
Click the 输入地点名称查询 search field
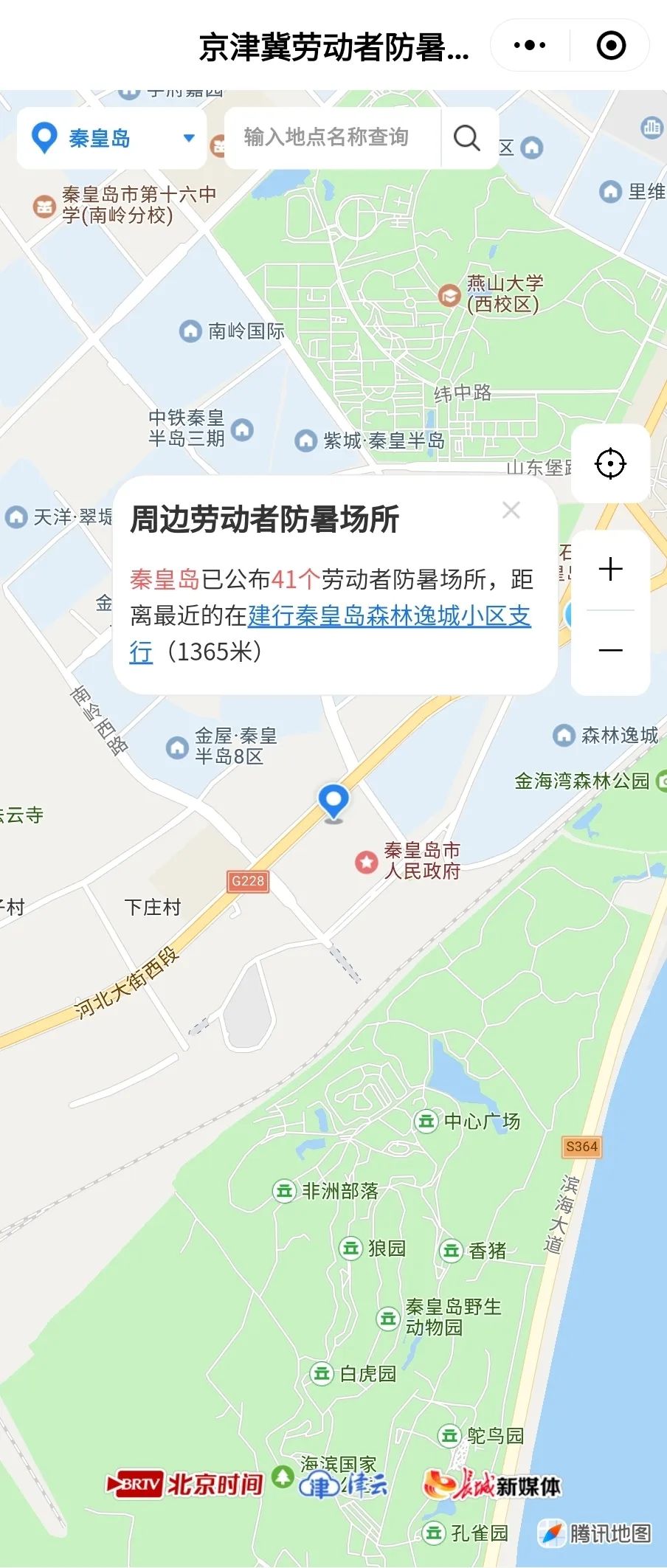tap(328, 137)
